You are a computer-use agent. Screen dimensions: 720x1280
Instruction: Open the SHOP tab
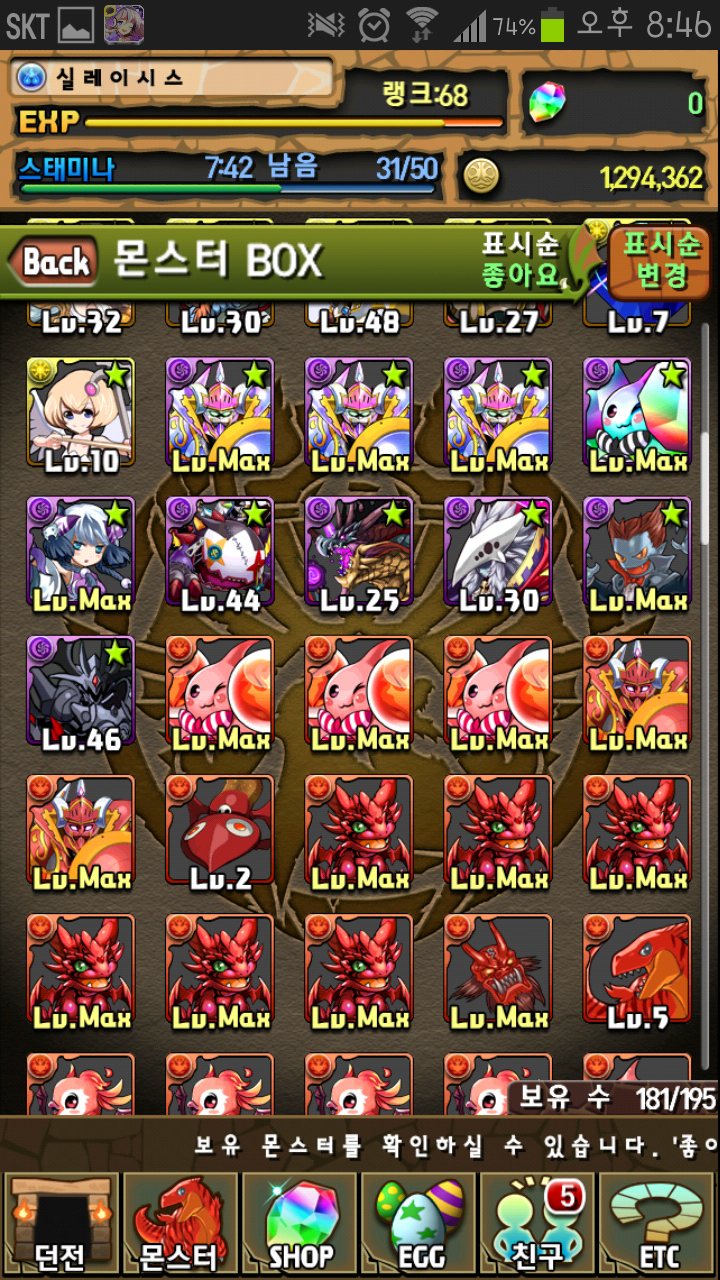point(300,1225)
